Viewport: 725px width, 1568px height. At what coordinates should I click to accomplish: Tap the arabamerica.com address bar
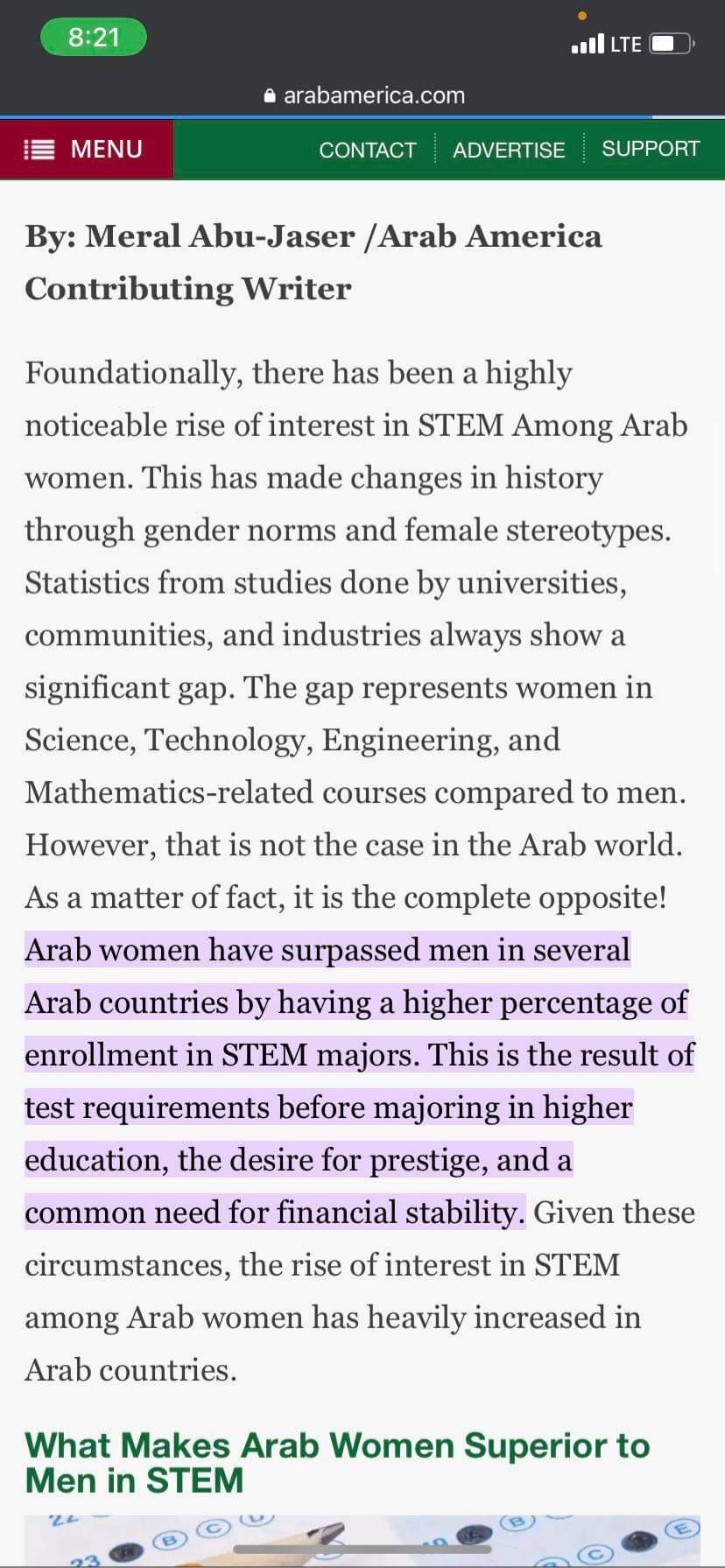[363, 95]
